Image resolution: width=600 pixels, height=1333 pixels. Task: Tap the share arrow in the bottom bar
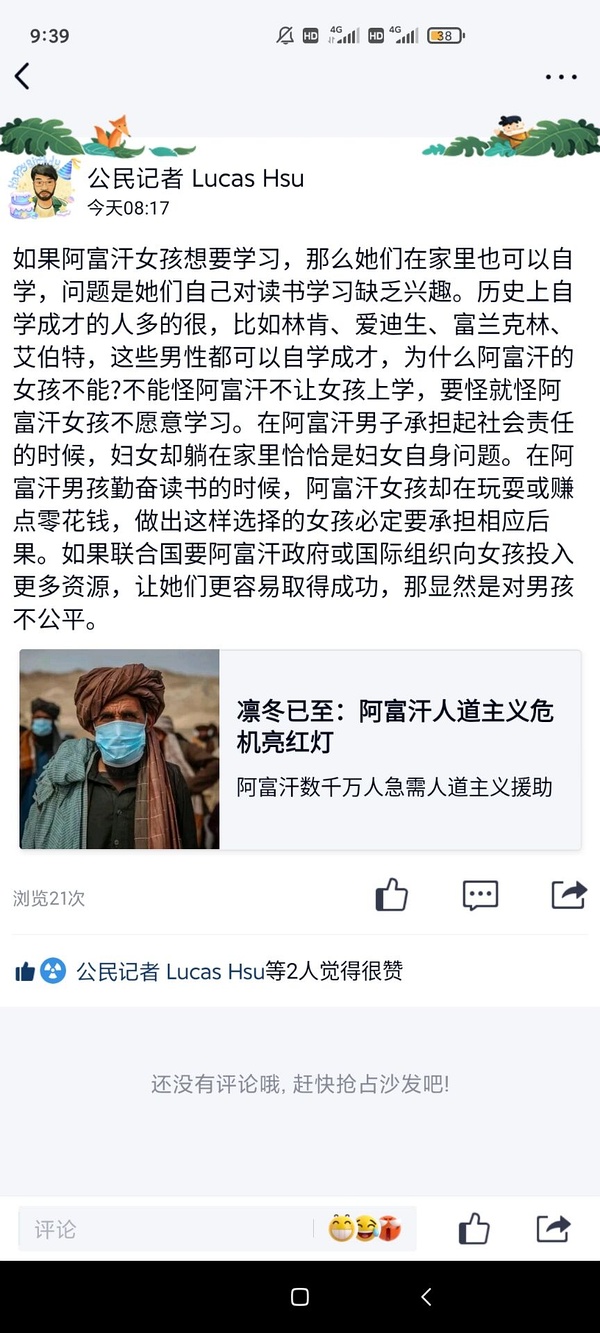click(x=553, y=1229)
